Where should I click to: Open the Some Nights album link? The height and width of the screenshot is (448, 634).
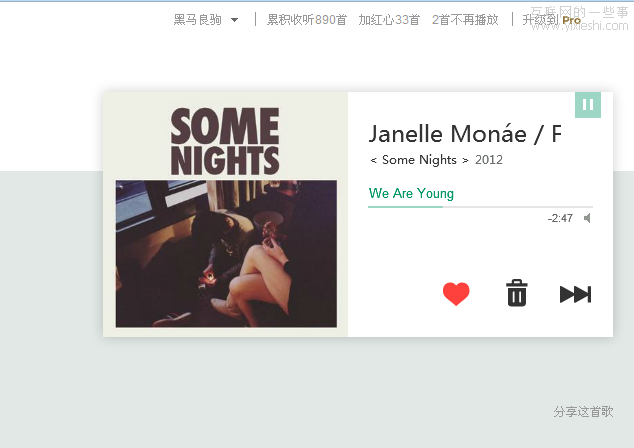pyautogui.click(x=419, y=160)
